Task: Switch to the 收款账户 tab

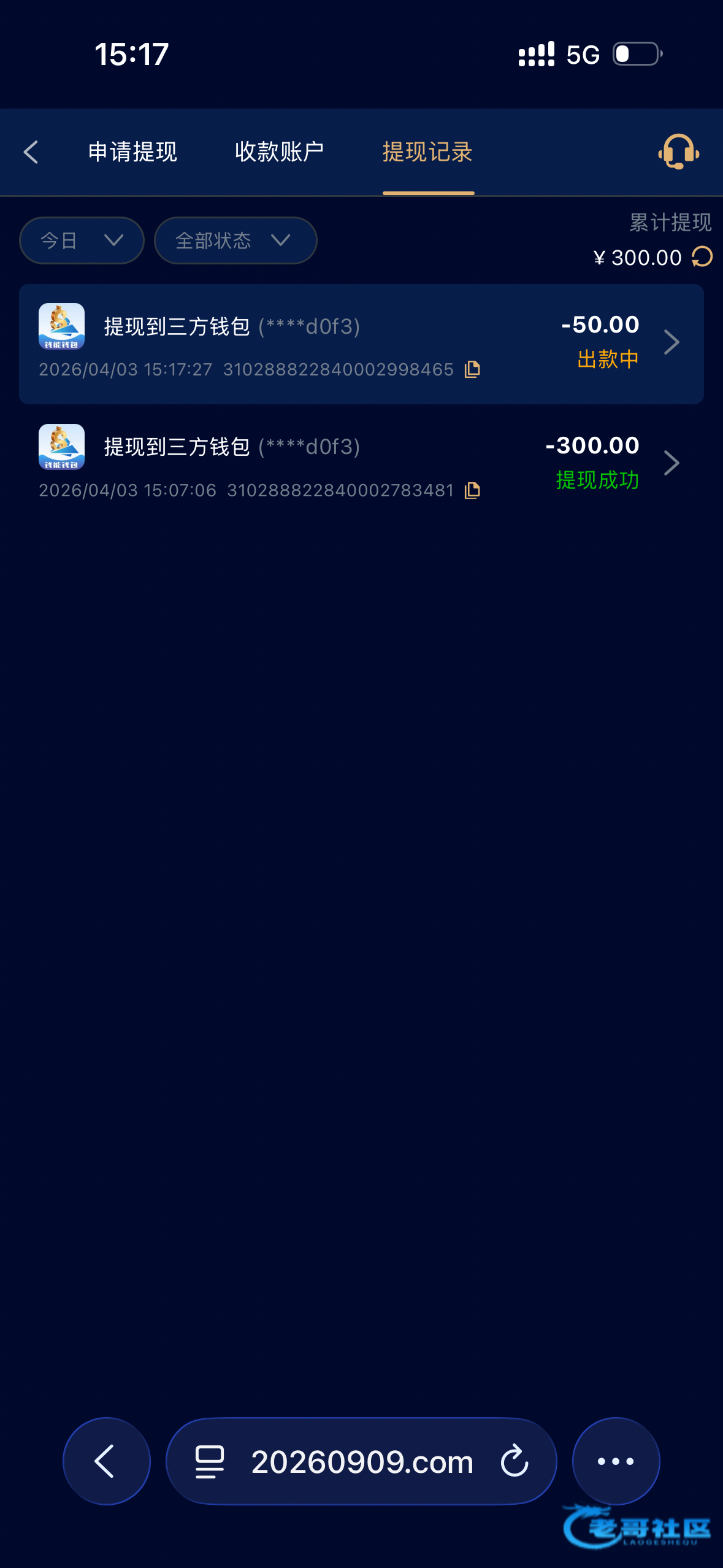Action: pos(279,152)
